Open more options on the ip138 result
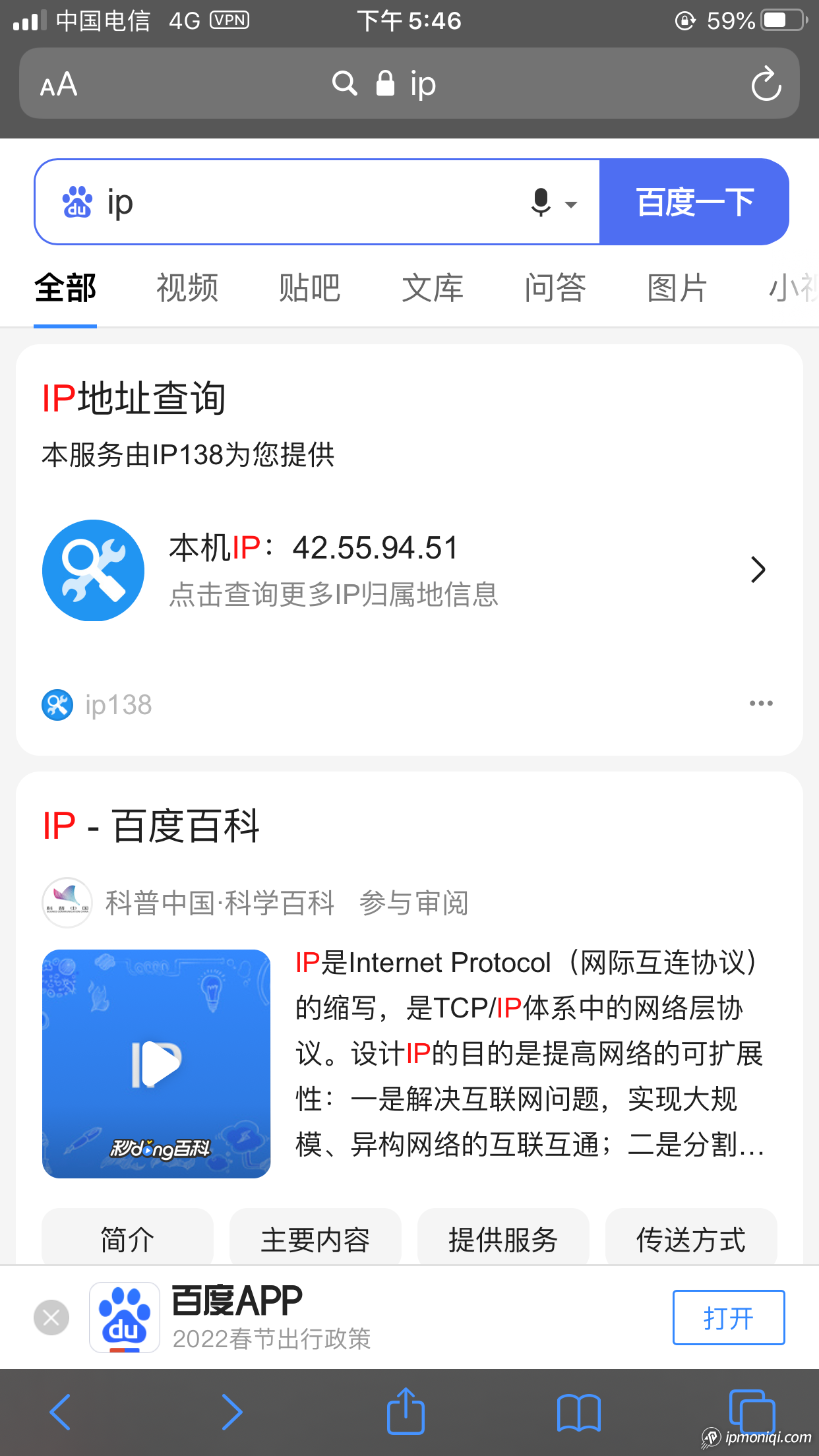This screenshot has width=819, height=1456. (x=761, y=704)
